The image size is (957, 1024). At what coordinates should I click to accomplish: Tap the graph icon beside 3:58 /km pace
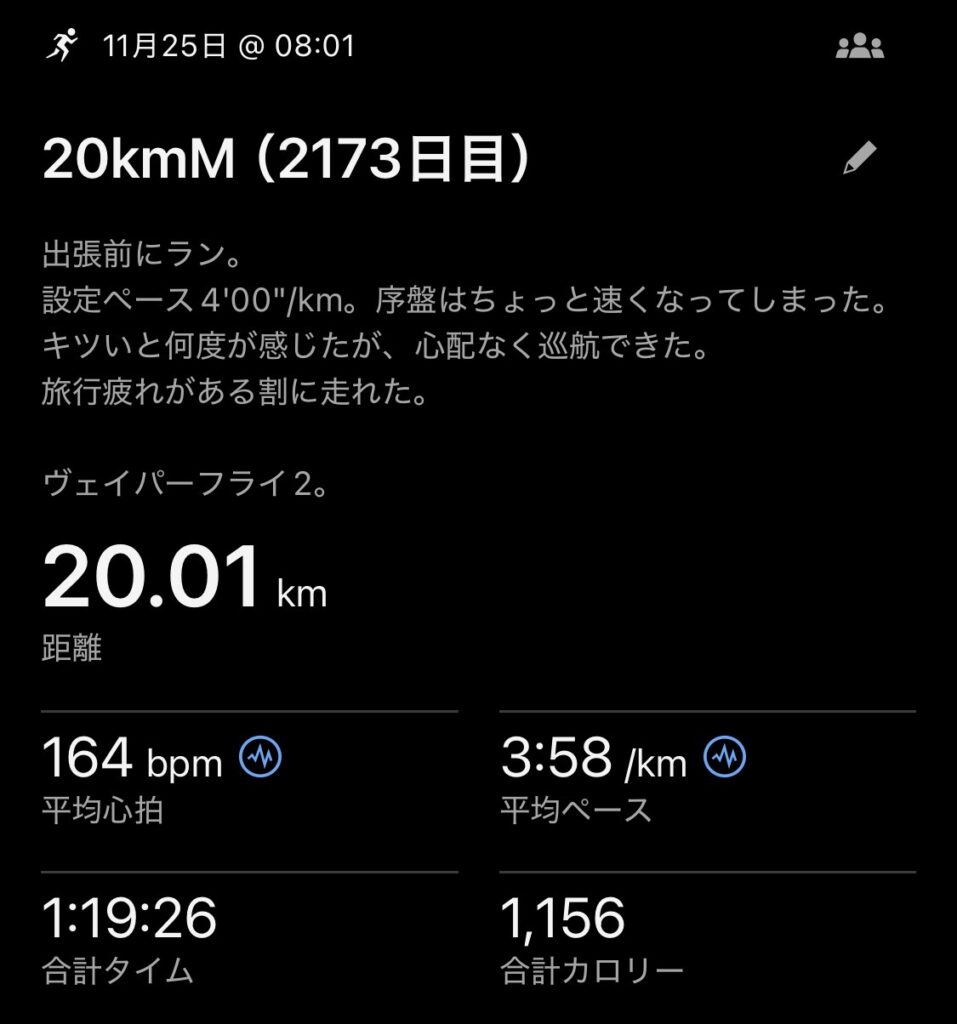coord(725,758)
